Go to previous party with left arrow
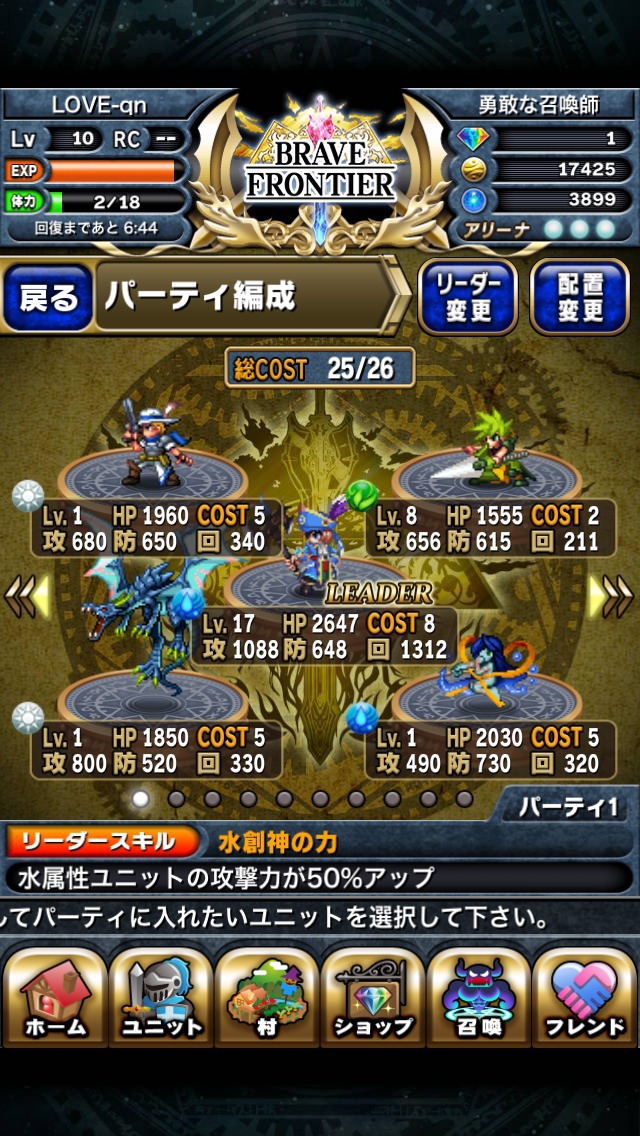This screenshot has height=1136, width=640. 26,597
